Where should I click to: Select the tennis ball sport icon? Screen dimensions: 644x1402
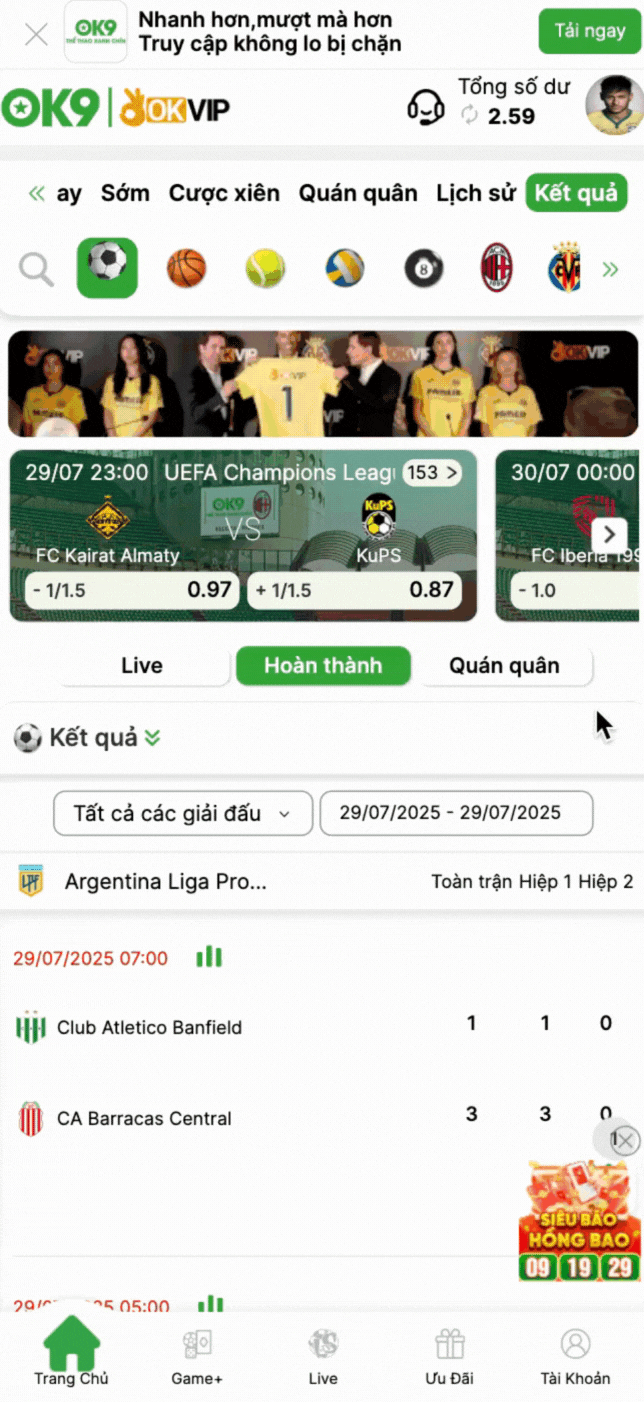pyautogui.click(x=265, y=268)
